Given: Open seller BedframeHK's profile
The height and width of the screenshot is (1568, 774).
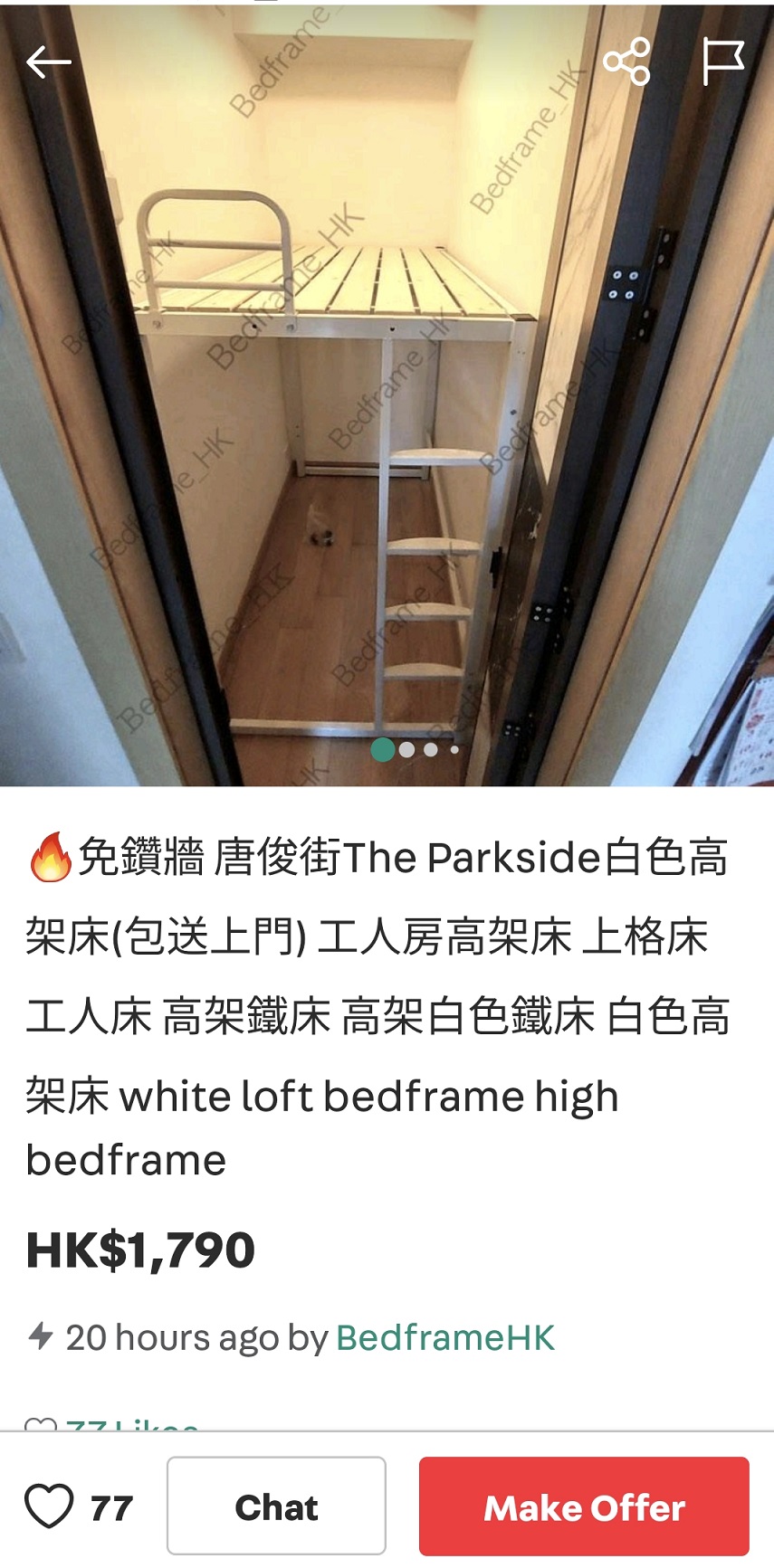Looking at the screenshot, I should coord(445,1337).
